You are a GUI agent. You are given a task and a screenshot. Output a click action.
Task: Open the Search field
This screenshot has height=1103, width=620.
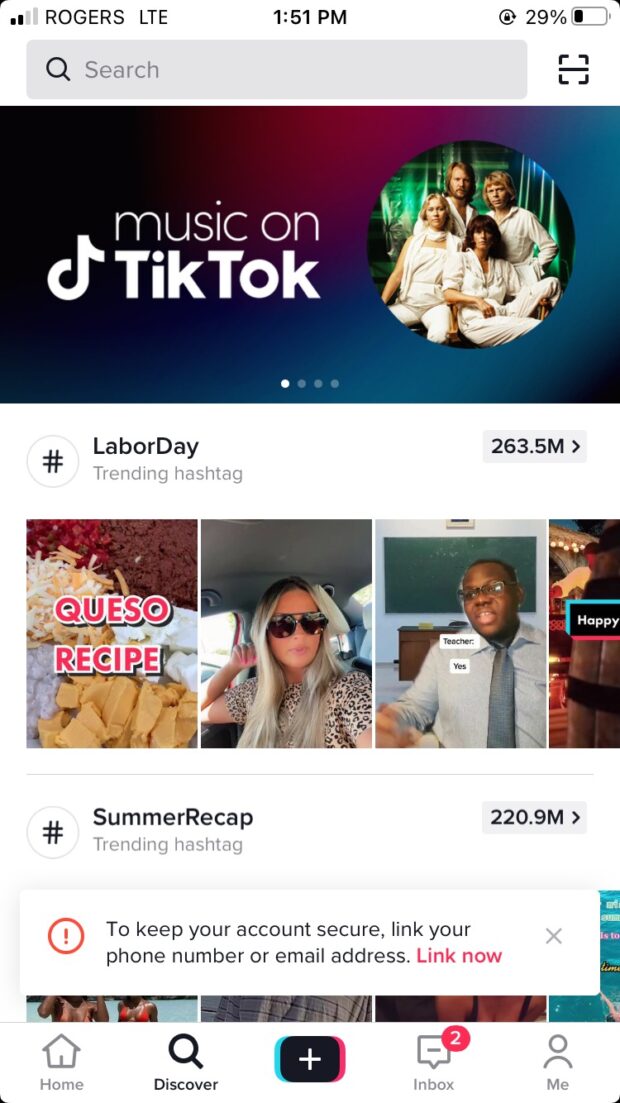tap(275, 70)
